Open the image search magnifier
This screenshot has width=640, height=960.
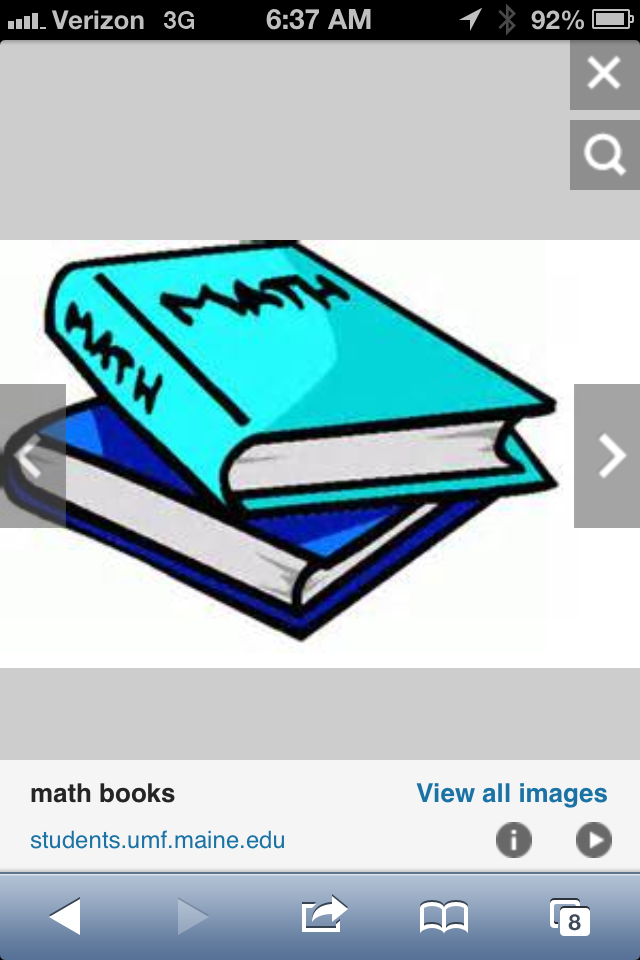(604, 155)
